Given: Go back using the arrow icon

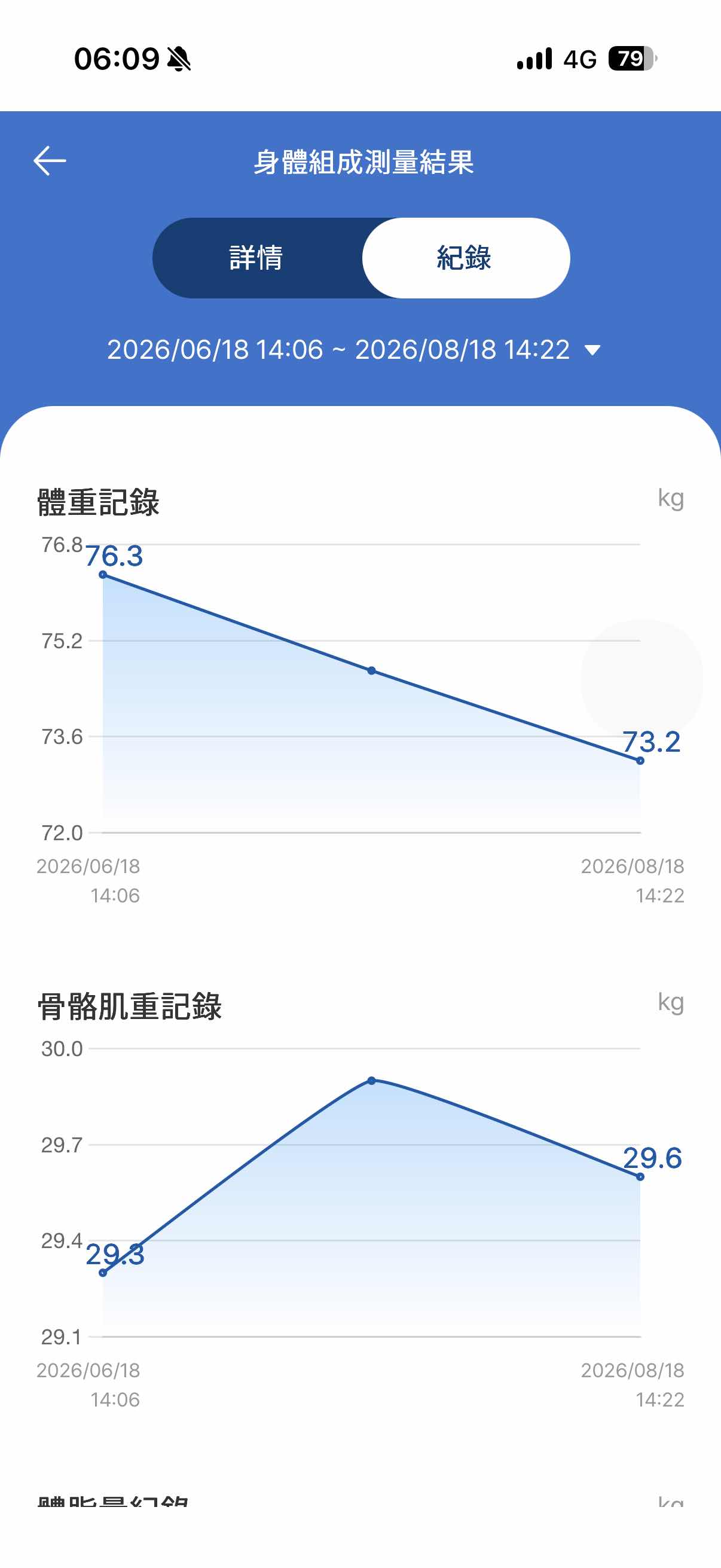Looking at the screenshot, I should [49, 161].
